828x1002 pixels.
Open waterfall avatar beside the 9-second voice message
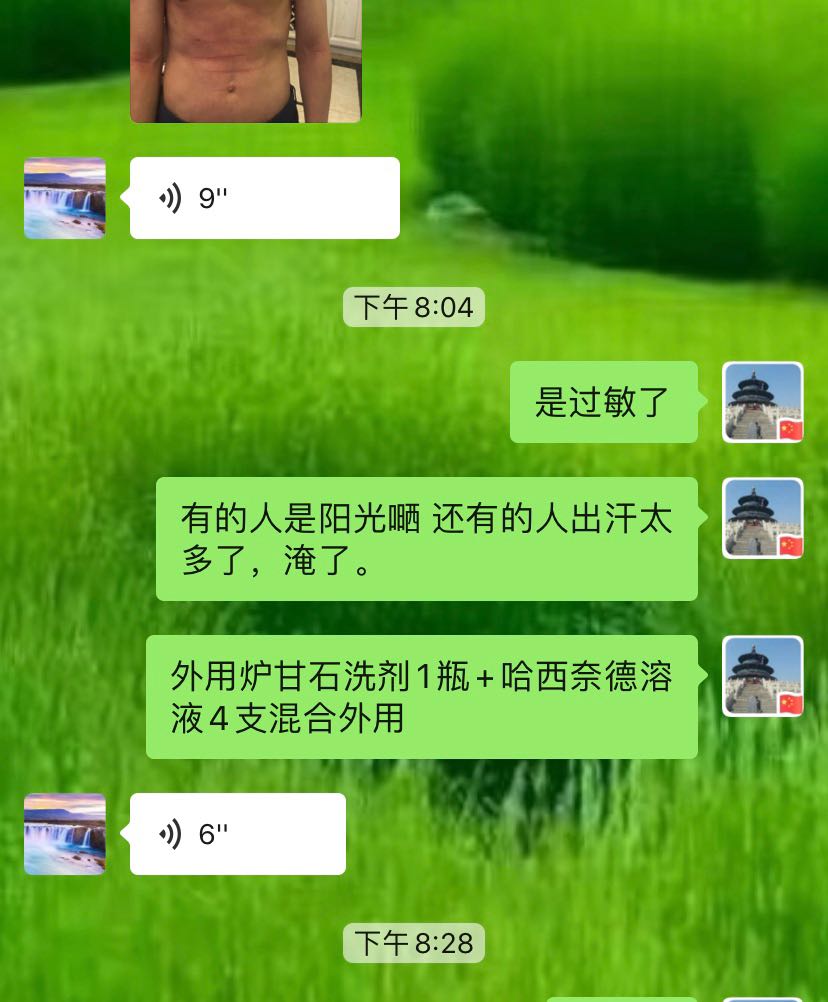[65, 198]
